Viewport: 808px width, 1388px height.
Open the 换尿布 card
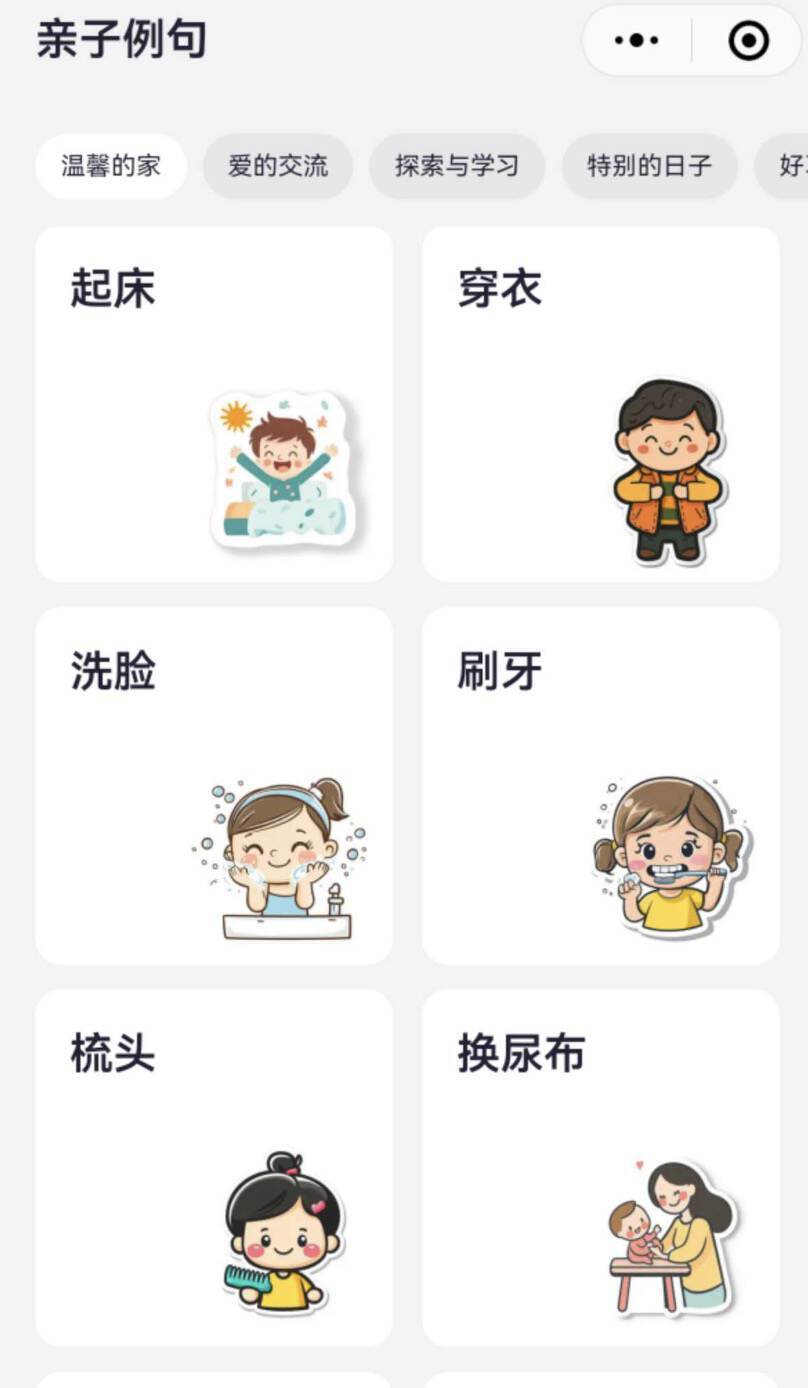point(601,1168)
